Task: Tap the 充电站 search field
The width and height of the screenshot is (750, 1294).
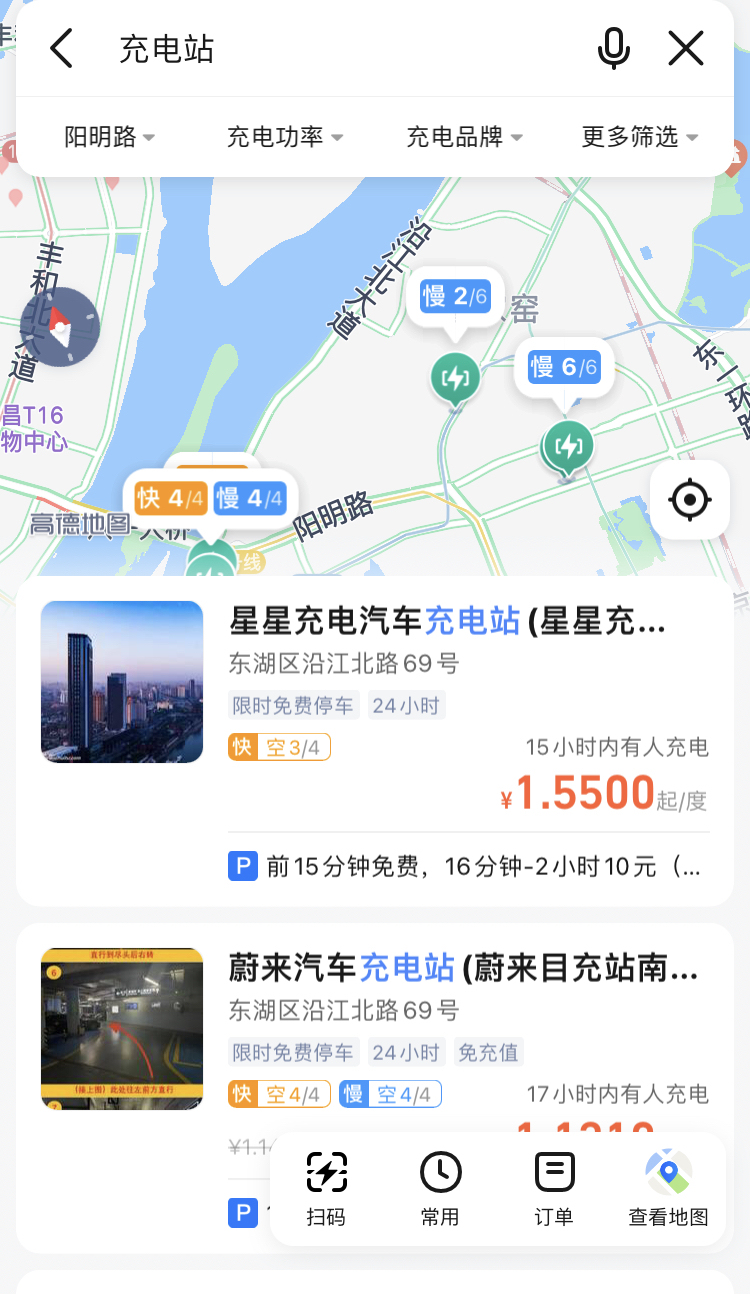Action: (340, 48)
